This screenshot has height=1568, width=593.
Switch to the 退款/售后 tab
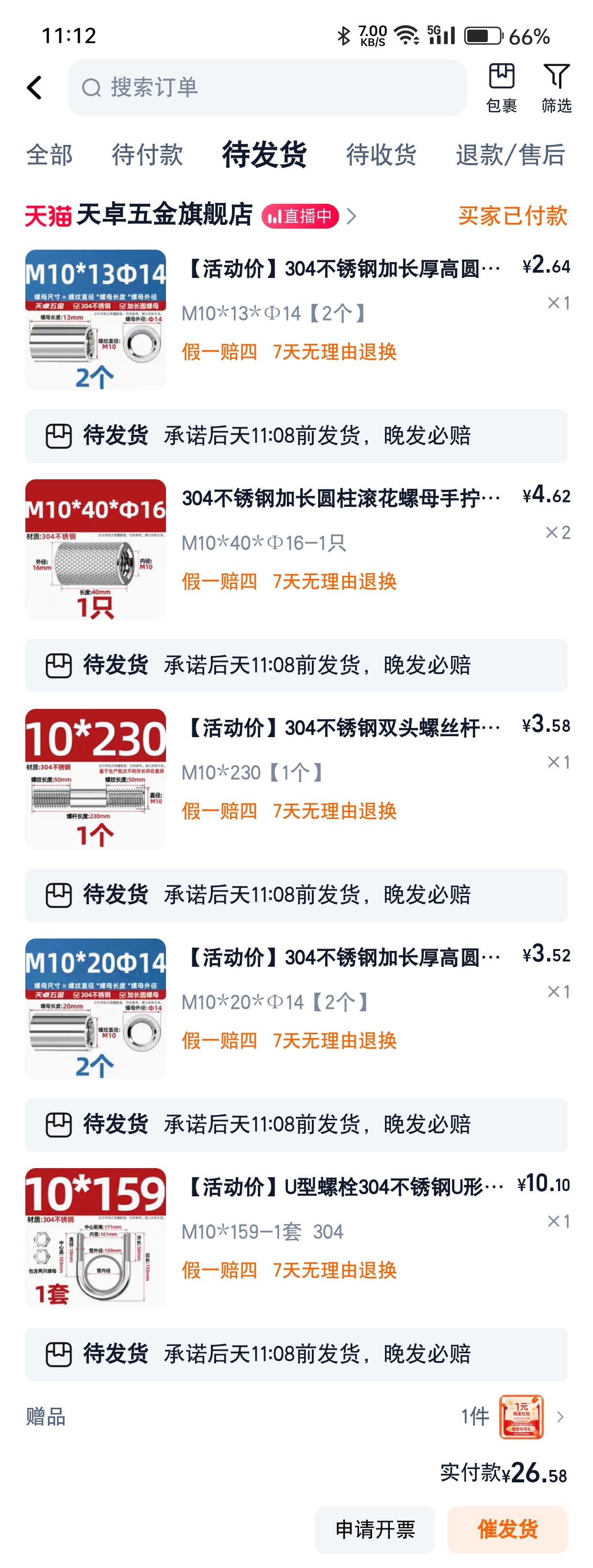[510, 155]
